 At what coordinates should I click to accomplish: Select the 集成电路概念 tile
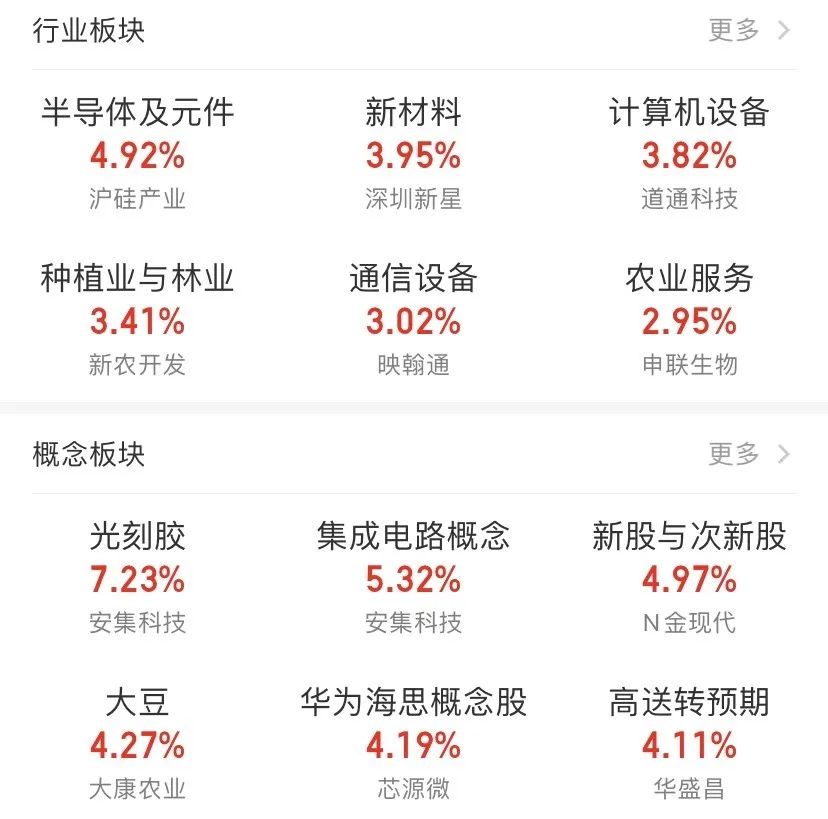pos(413,578)
